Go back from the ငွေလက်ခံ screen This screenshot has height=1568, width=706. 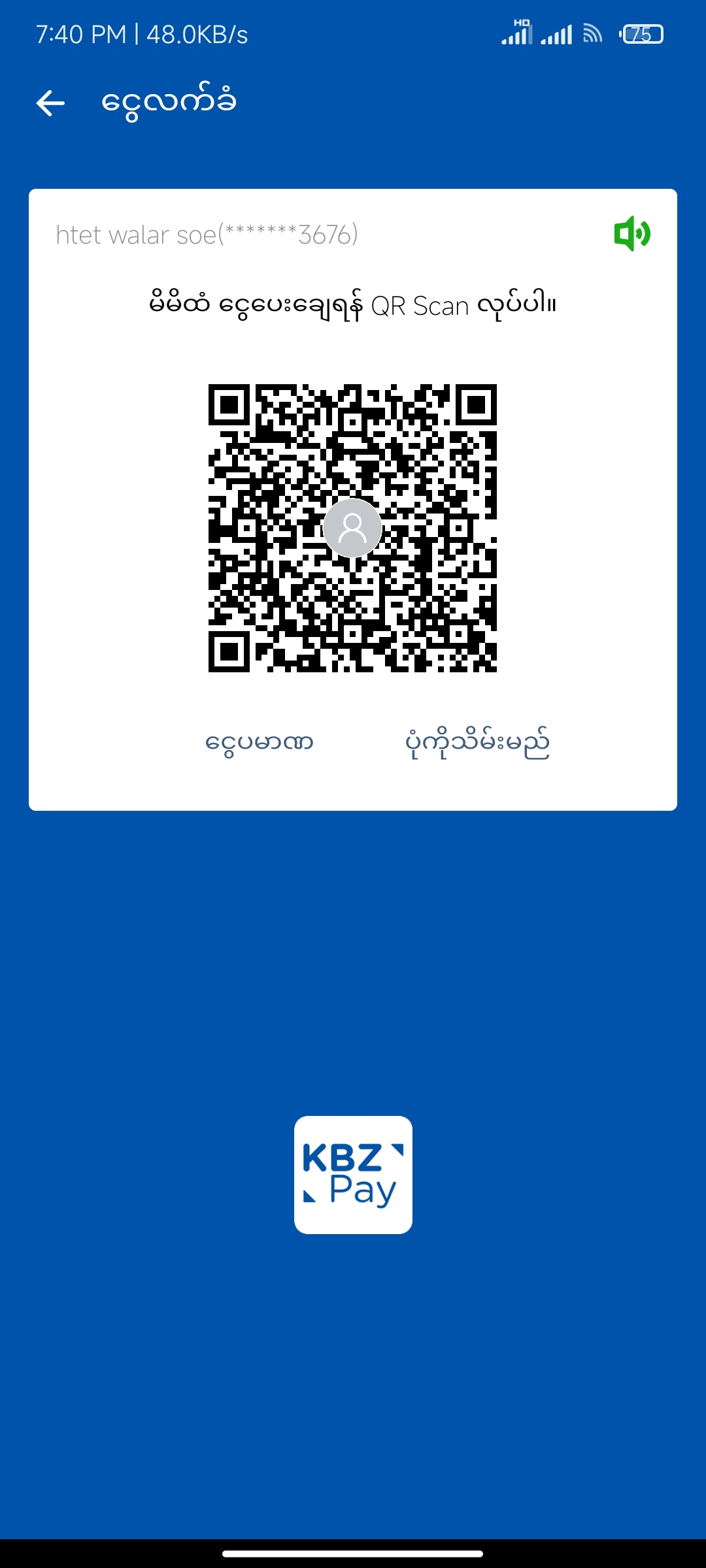click(x=50, y=103)
